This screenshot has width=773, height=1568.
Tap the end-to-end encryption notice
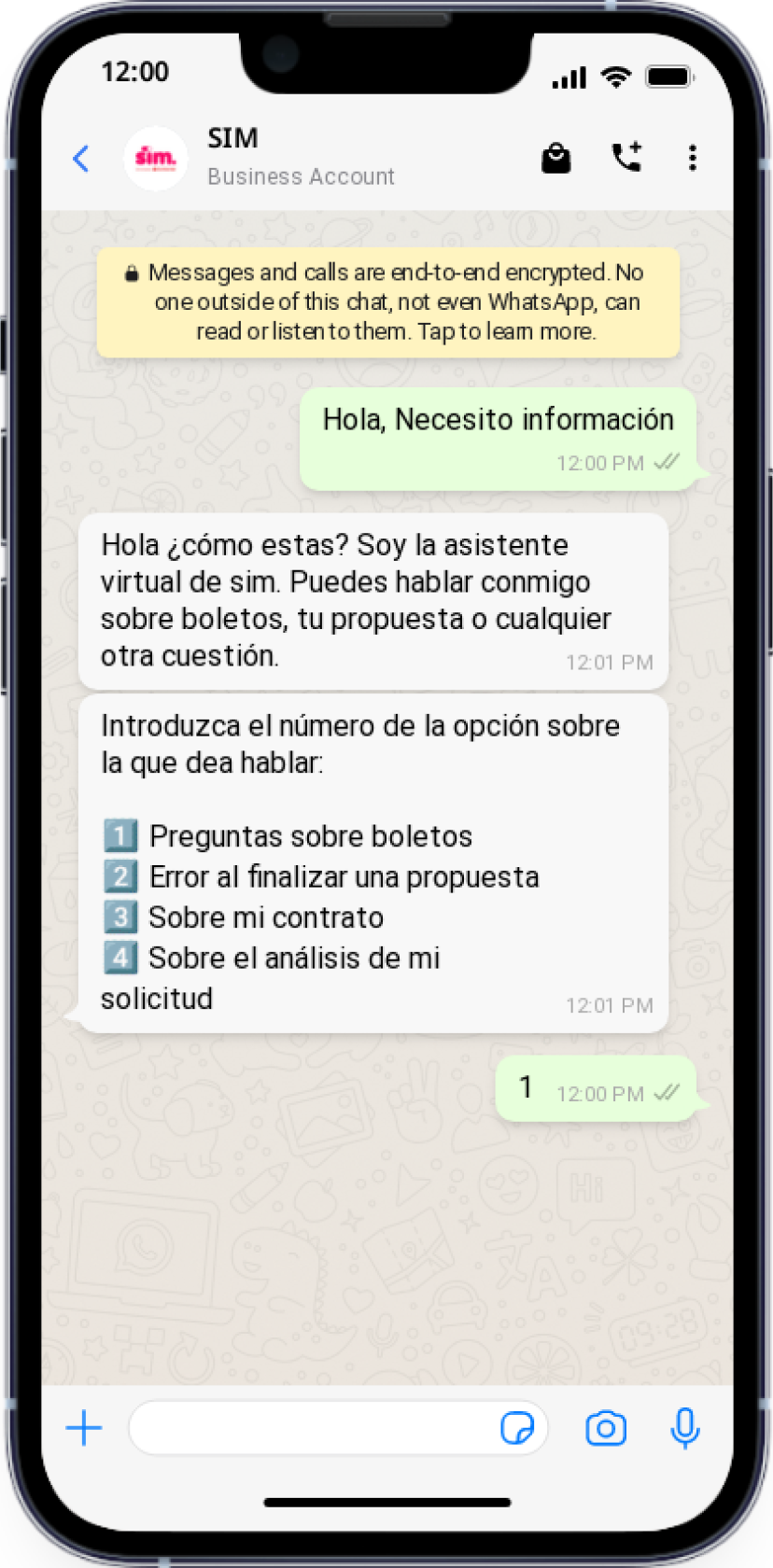[387, 302]
